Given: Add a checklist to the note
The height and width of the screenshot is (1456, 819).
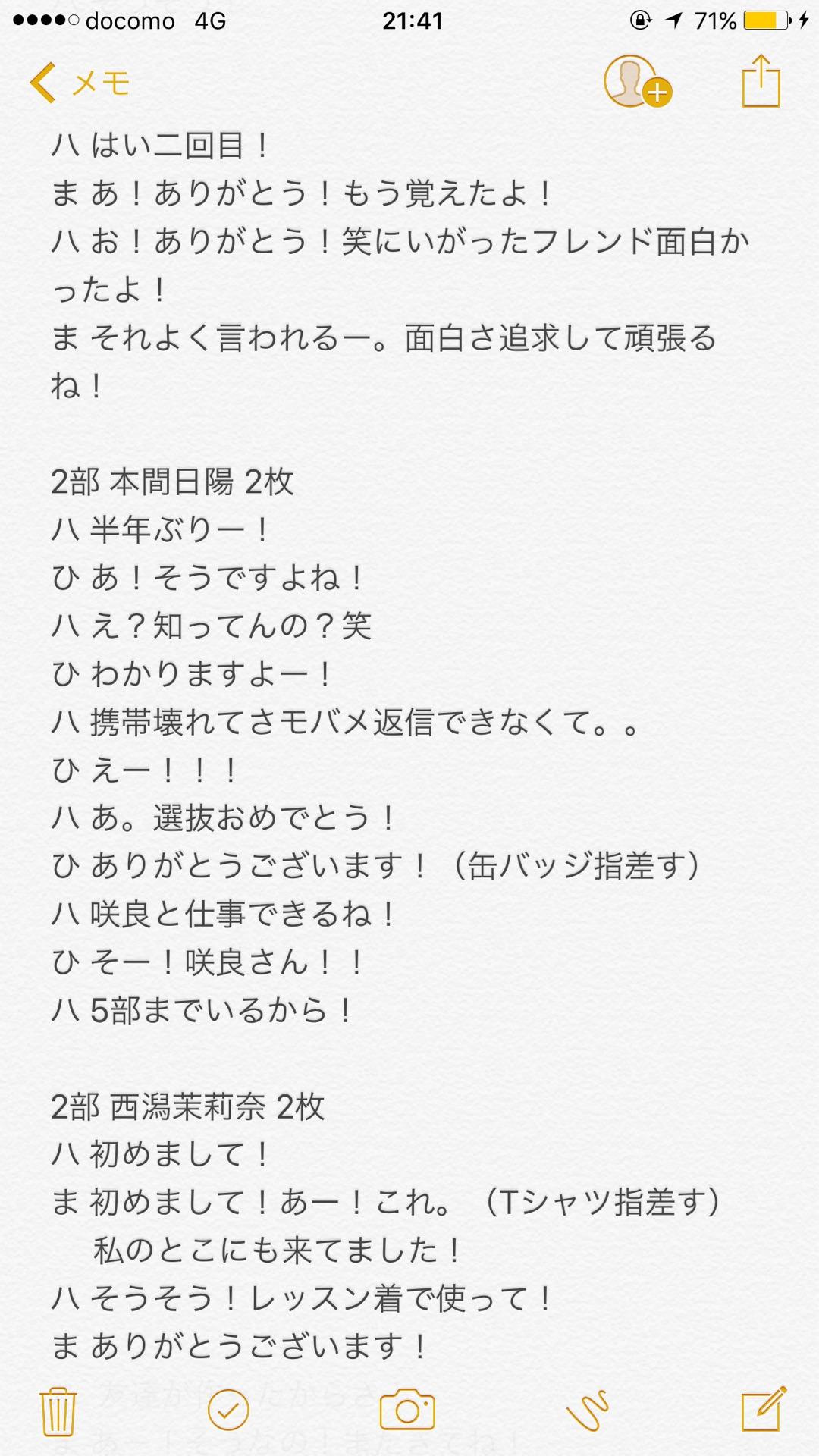Looking at the screenshot, I should coord(227,1410).
